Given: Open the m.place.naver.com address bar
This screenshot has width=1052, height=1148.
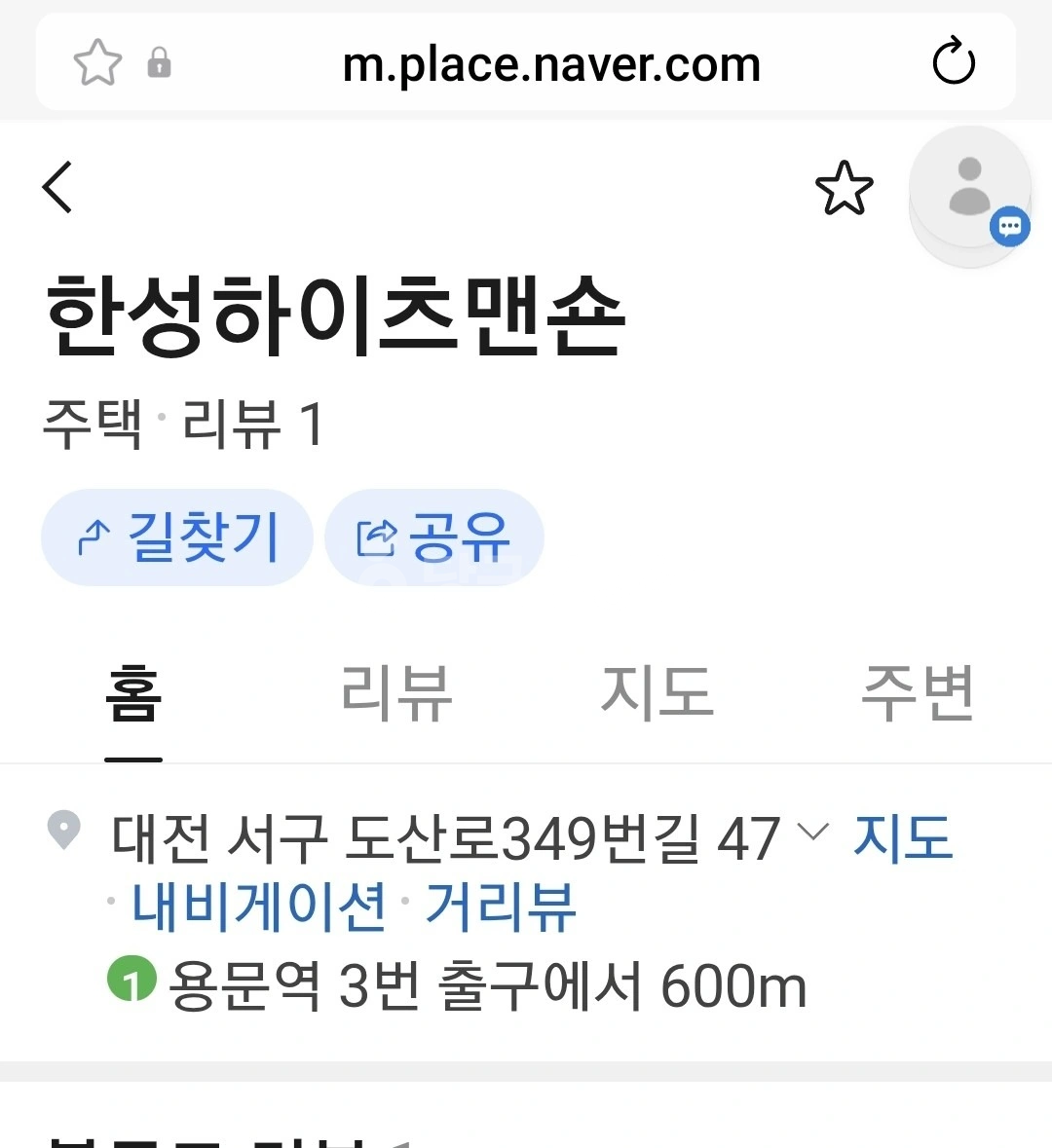Looking at the screenshot, I should click(551, 64).
